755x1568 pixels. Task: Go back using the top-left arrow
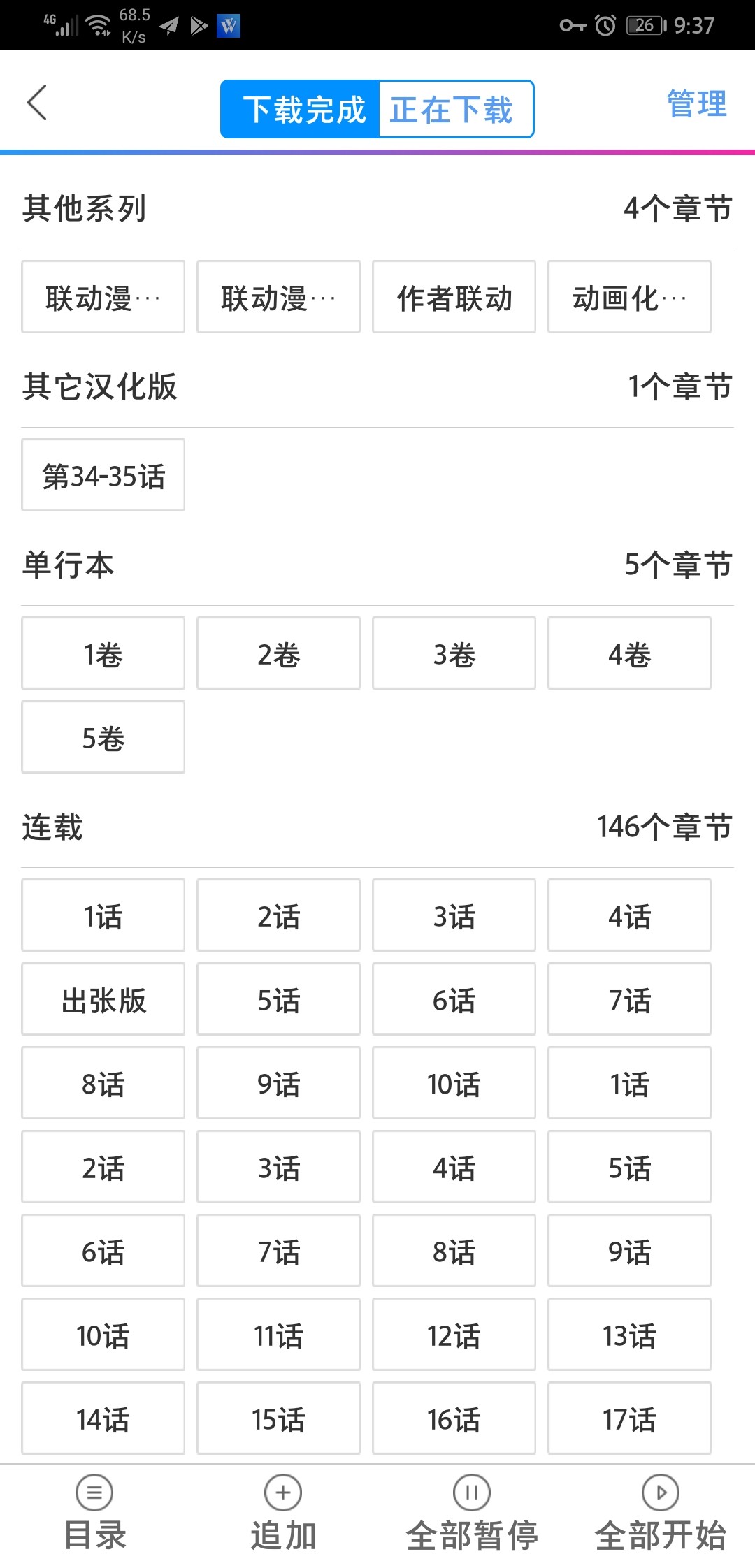tap(38, 103)
